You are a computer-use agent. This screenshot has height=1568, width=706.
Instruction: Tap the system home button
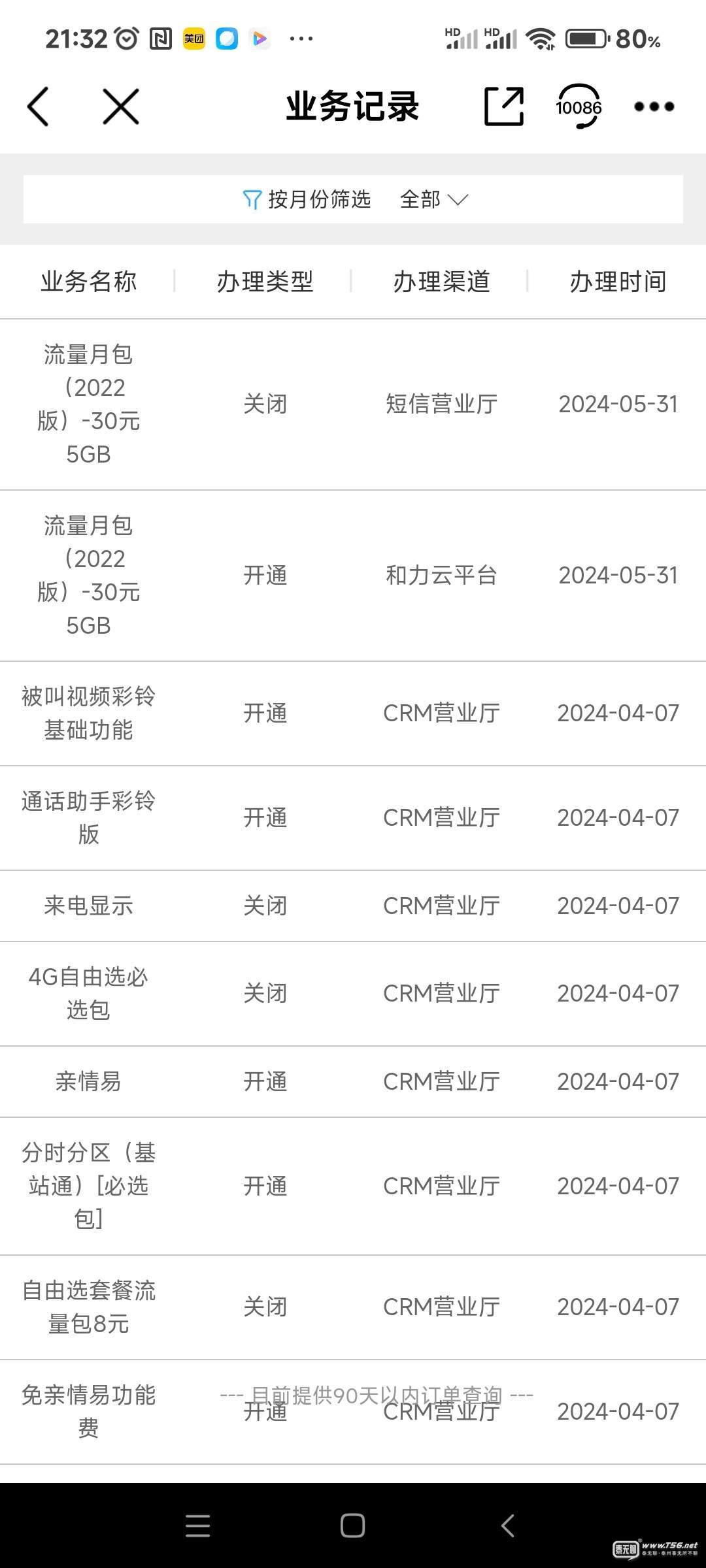(352, 1526)
